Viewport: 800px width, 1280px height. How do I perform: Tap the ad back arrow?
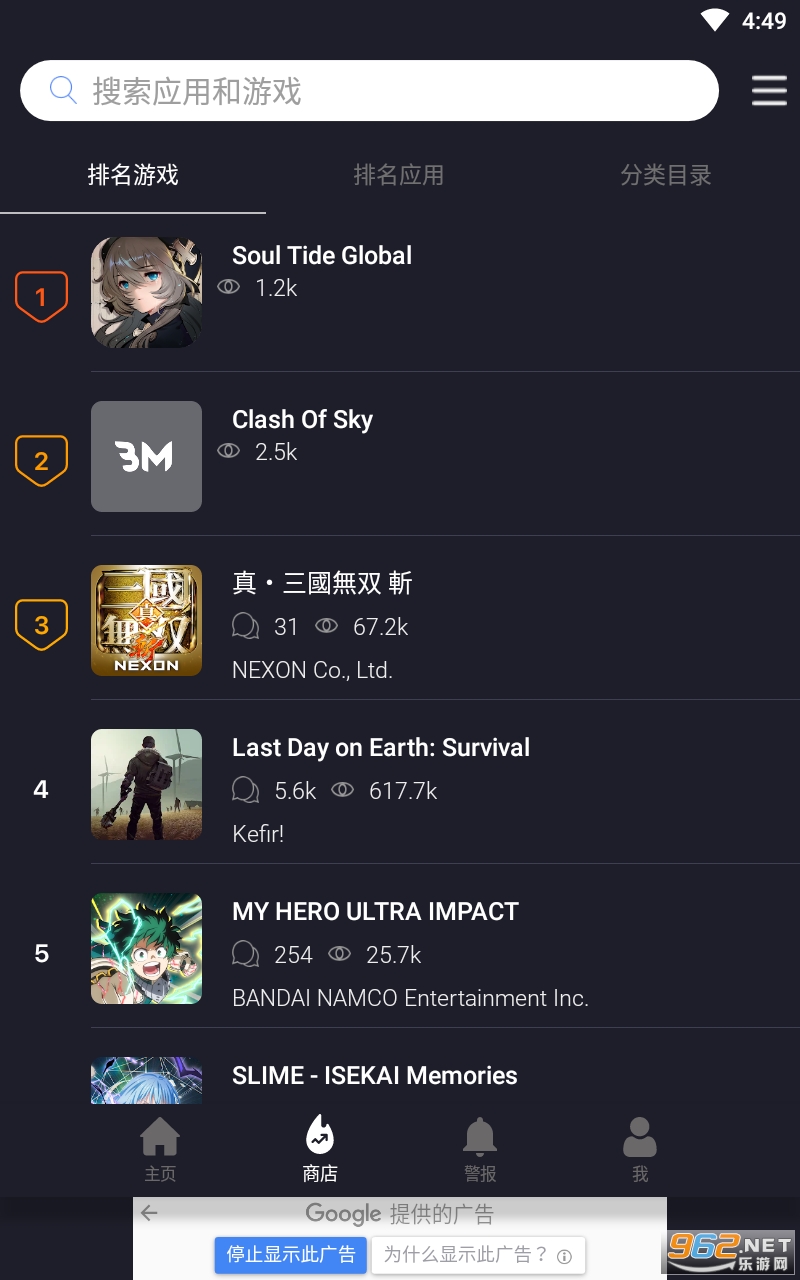pos(149,1213)
